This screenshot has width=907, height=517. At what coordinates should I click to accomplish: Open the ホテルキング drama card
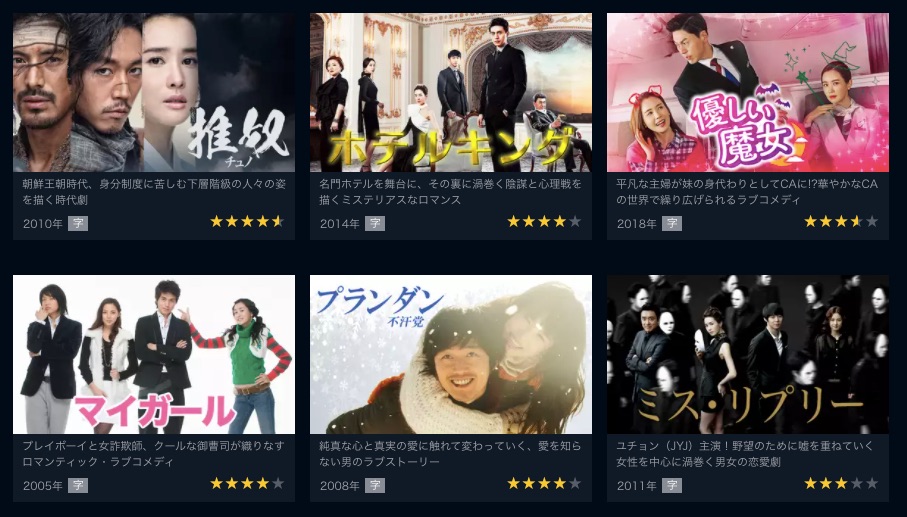coord(450,93)
